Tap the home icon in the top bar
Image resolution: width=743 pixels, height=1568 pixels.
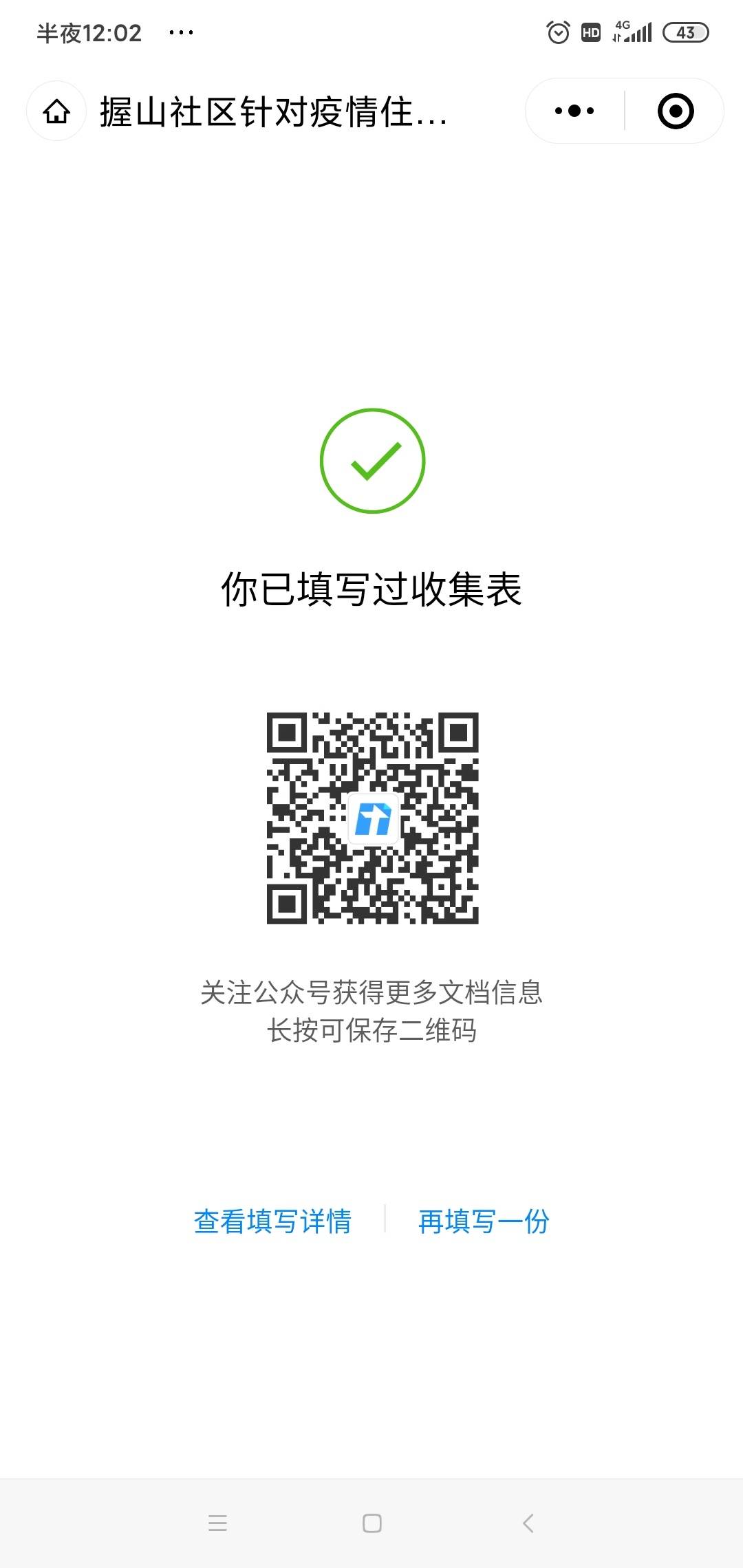(56, 111)
